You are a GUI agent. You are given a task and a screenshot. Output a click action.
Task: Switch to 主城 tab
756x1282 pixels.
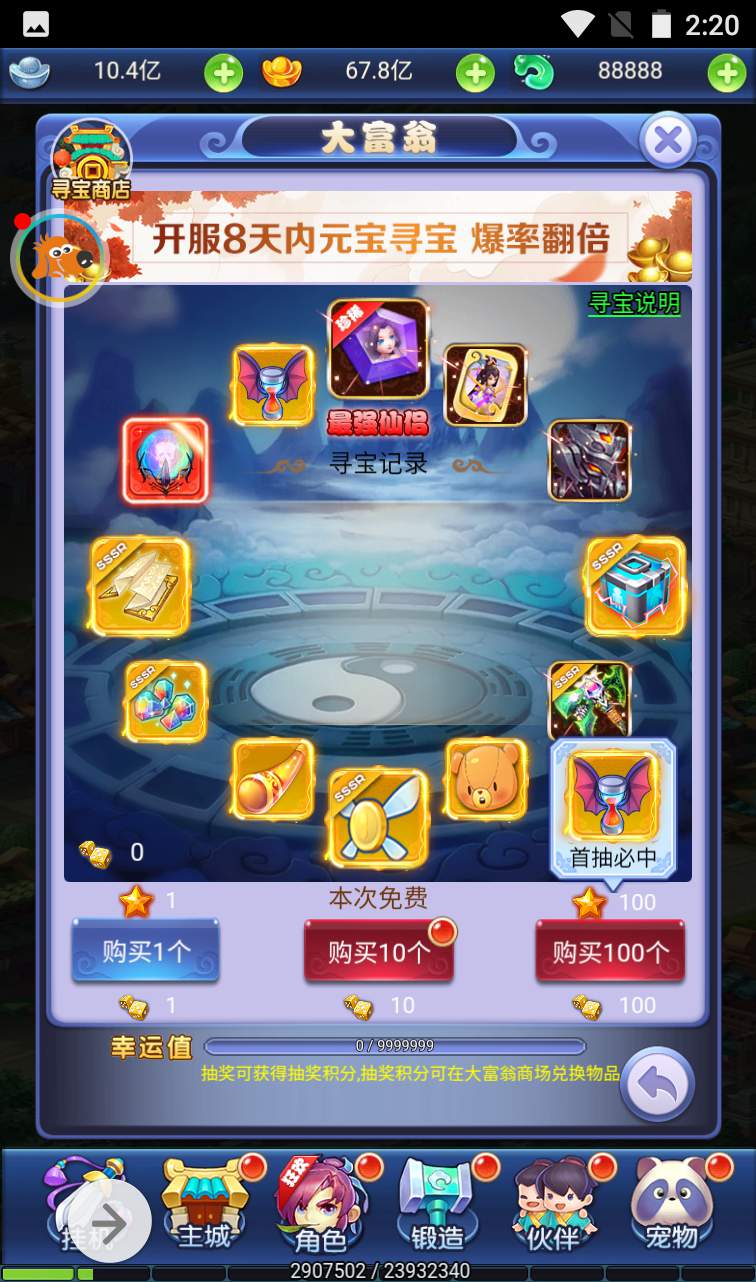[x=205, y=1205]
